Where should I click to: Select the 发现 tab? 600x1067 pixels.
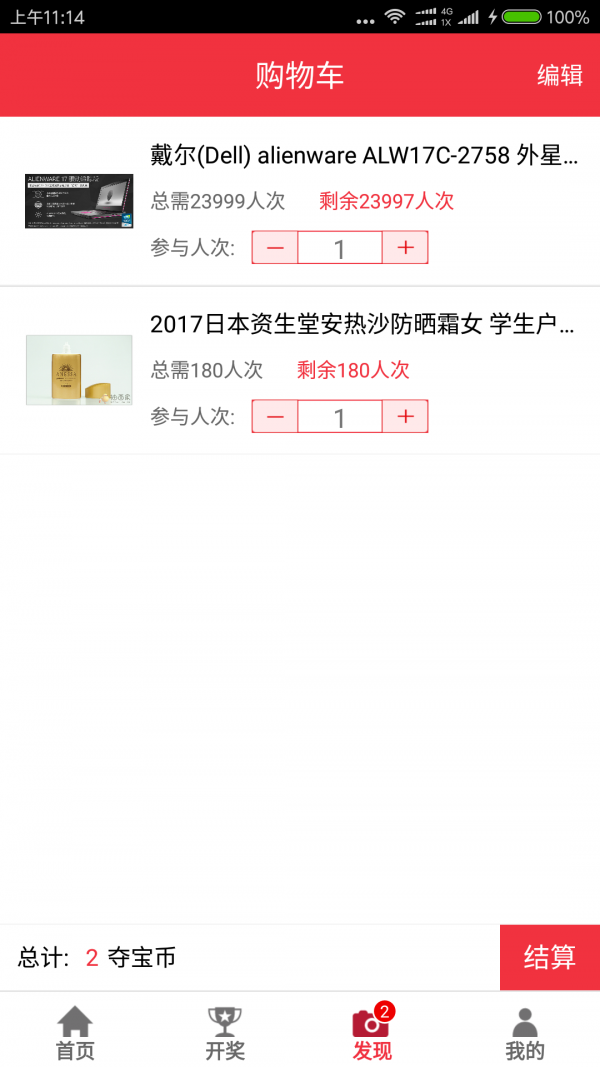[x=372, y=1032]
